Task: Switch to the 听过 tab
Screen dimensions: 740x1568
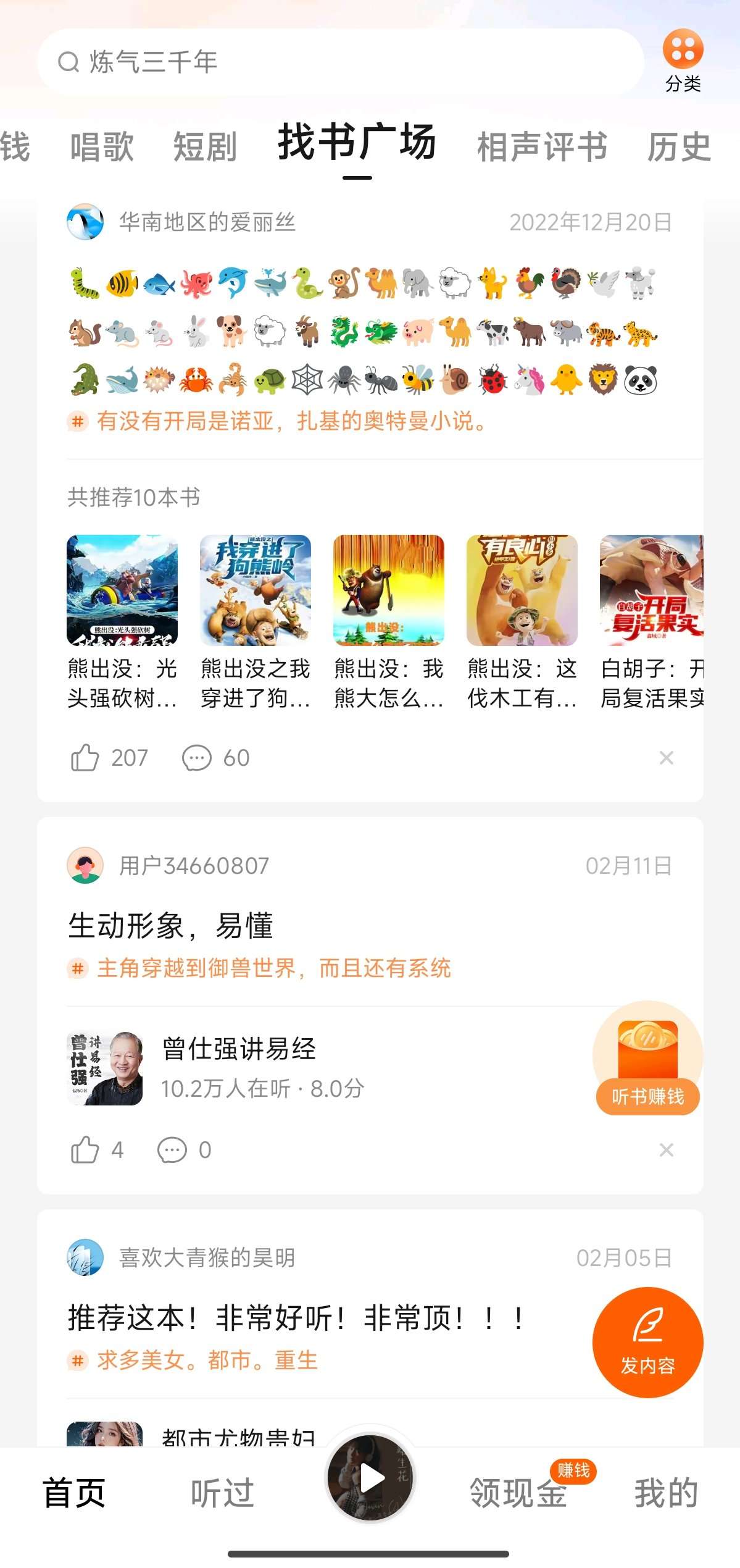Action: click(222, 1493)
